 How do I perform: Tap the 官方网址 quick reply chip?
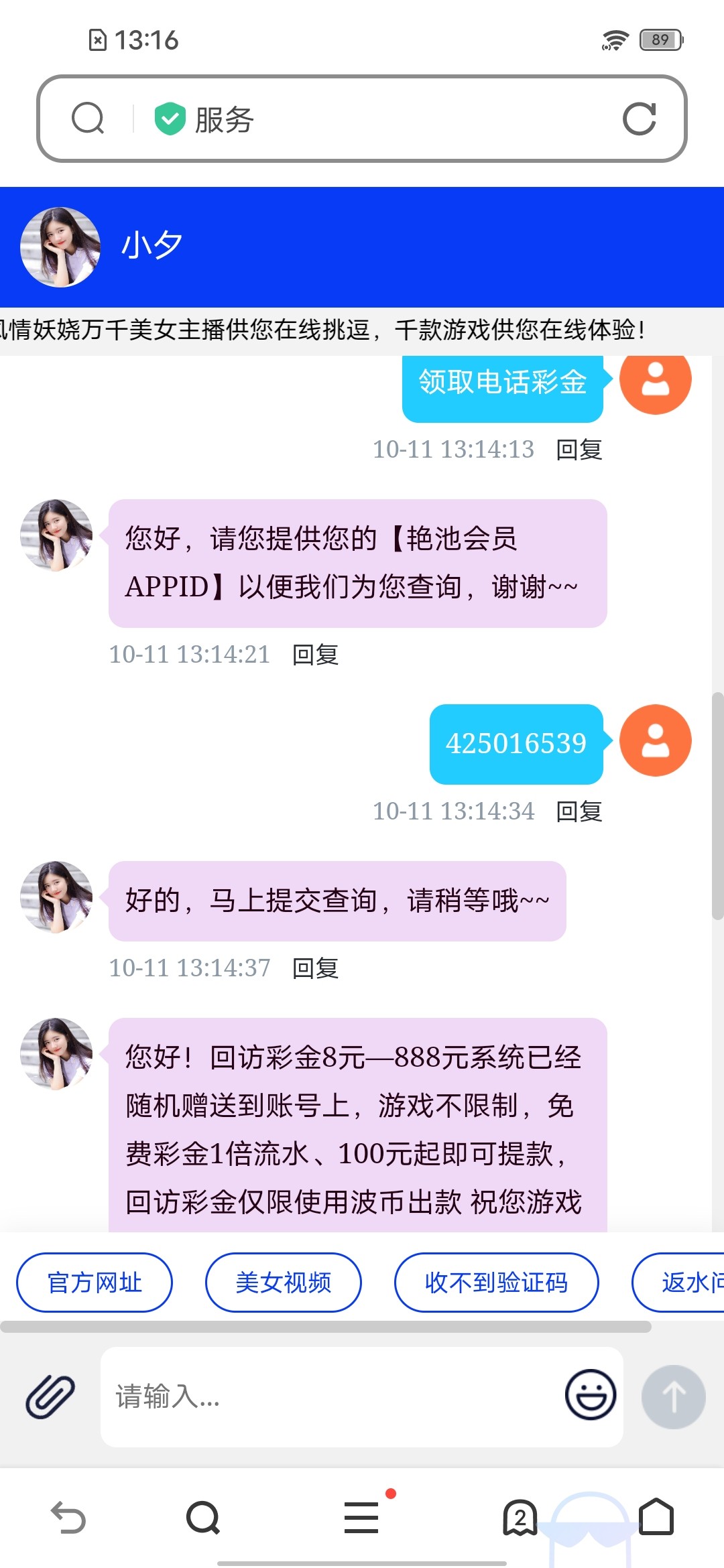(95, 1283)
